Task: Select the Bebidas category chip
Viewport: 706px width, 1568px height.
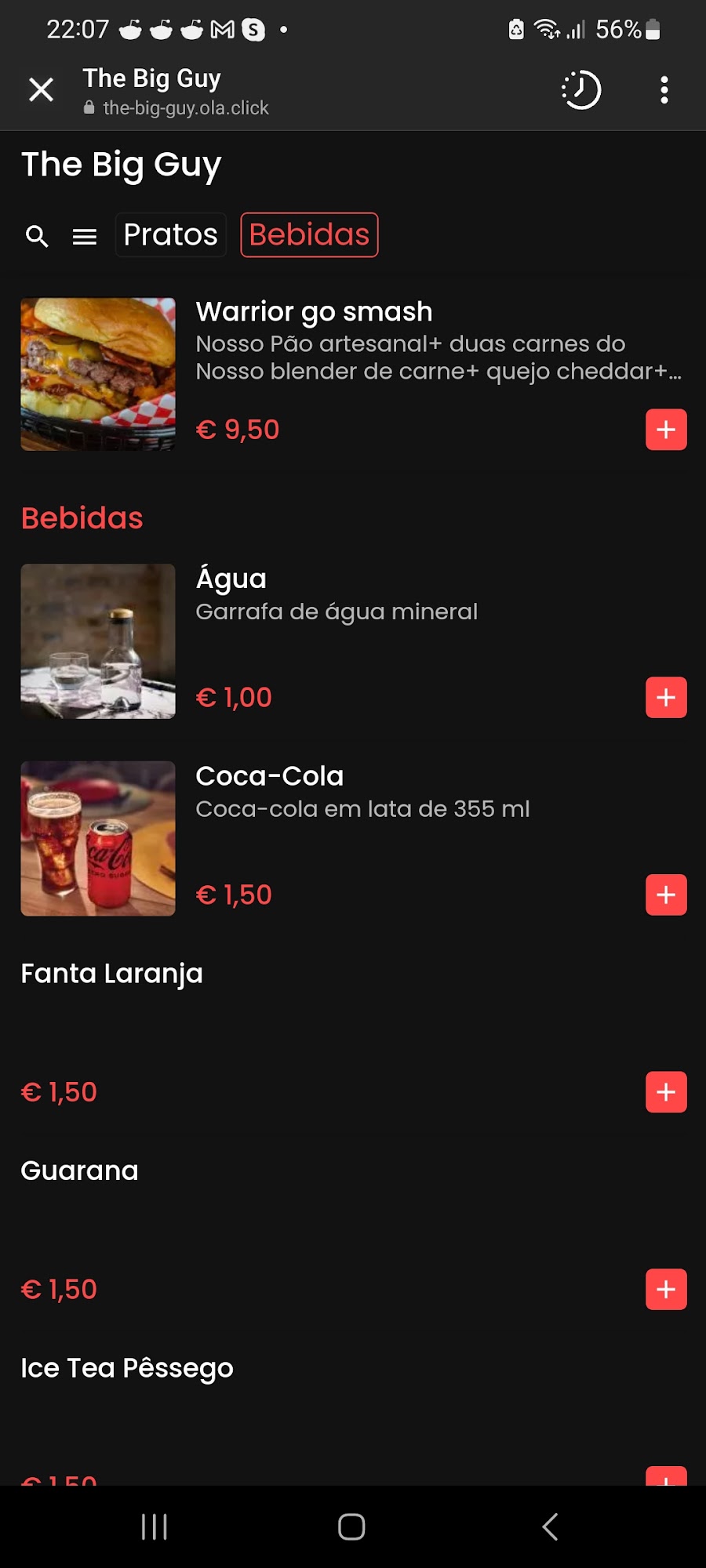Action: pos(309,234)
